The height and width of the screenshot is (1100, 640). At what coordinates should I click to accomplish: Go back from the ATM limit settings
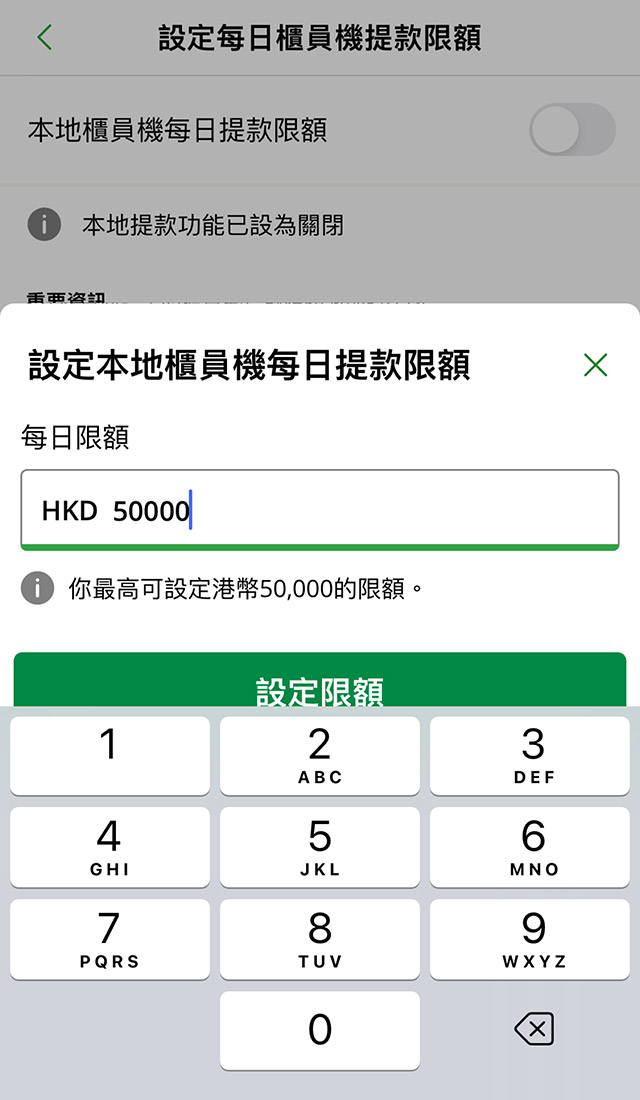click(x=44, y=38)
